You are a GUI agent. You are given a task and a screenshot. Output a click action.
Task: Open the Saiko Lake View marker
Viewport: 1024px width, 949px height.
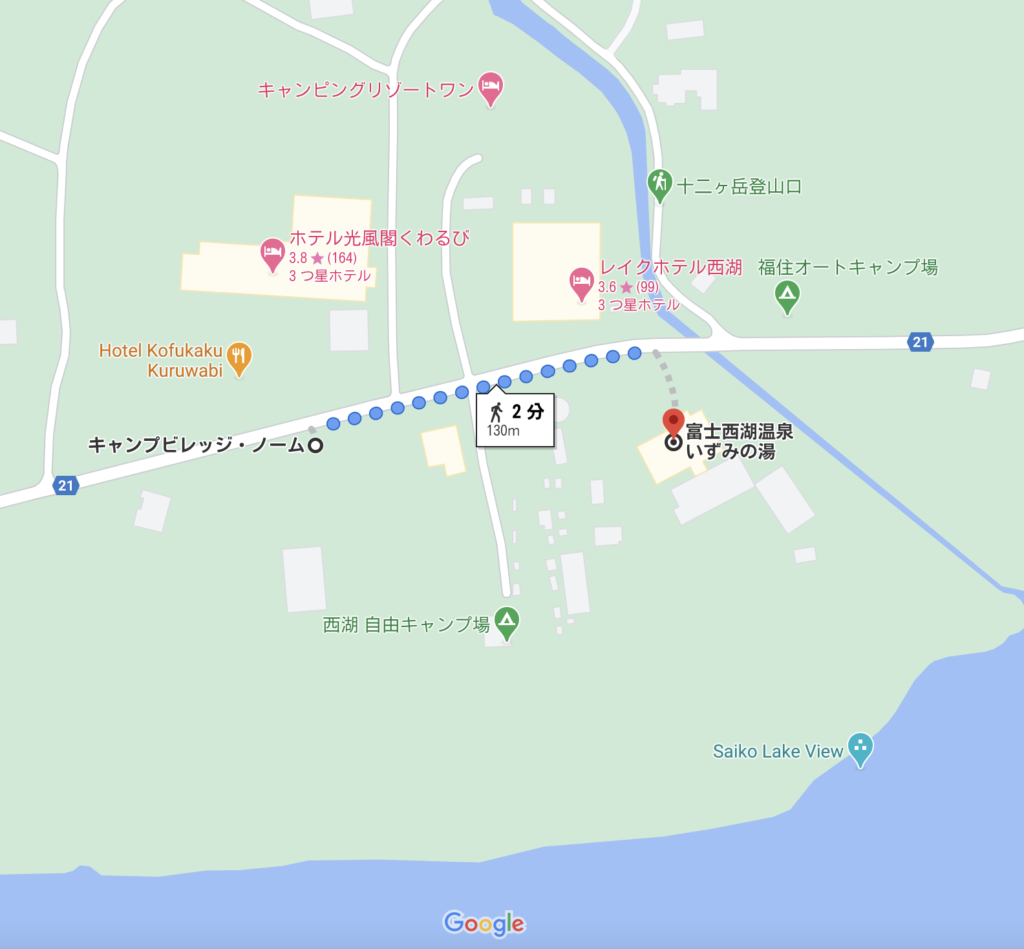click(x=860, y=747)
